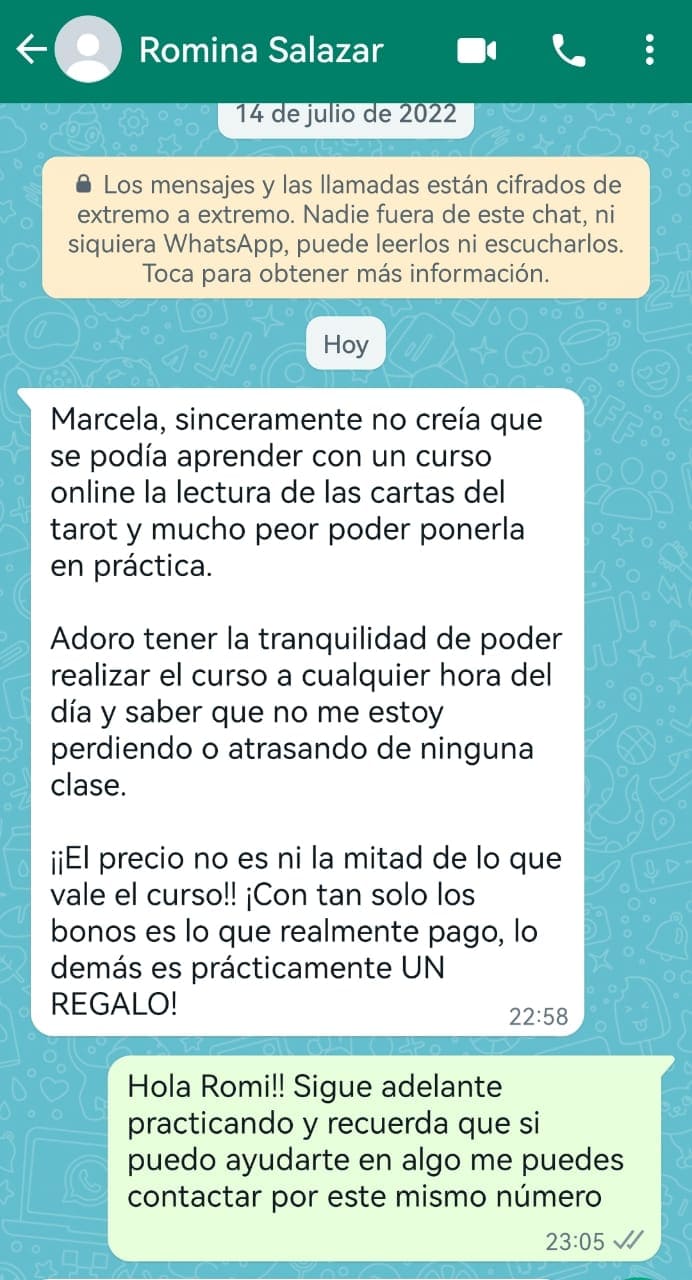Viewport: 692px width, 1280px height.
Task: Open the overflow menu
Action: [650, 50]
